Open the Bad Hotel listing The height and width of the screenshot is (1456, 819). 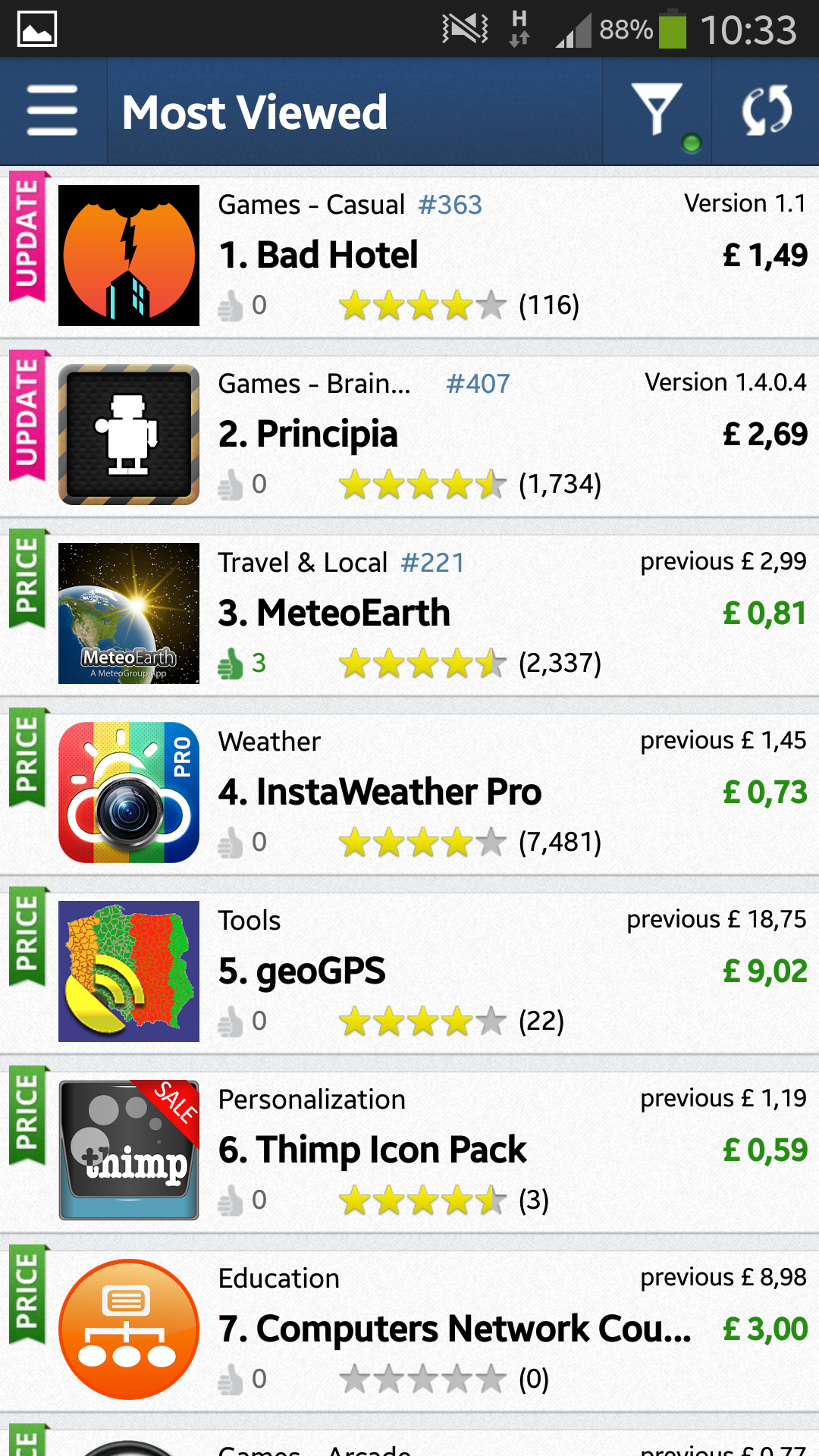(409, 255)
